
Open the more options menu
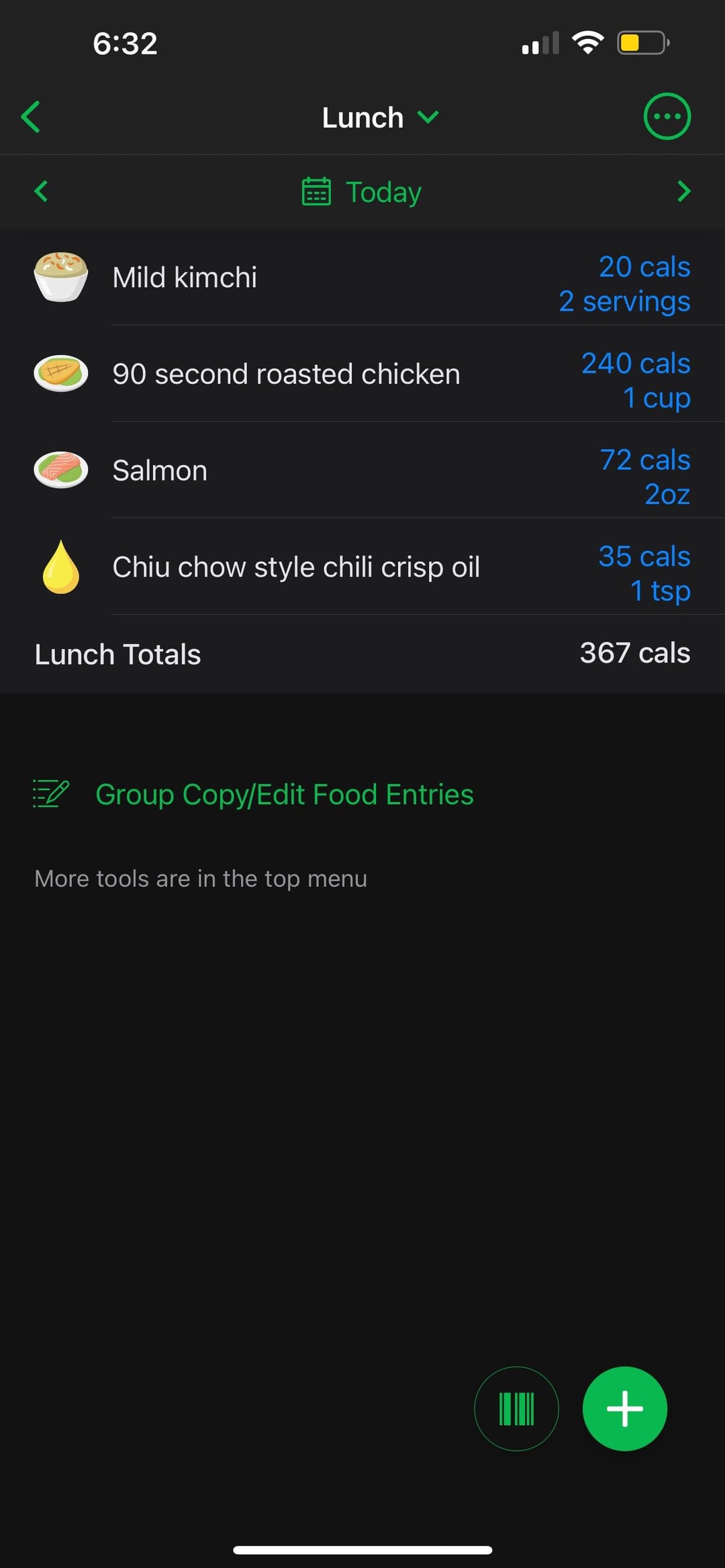[x=667, y=117]
